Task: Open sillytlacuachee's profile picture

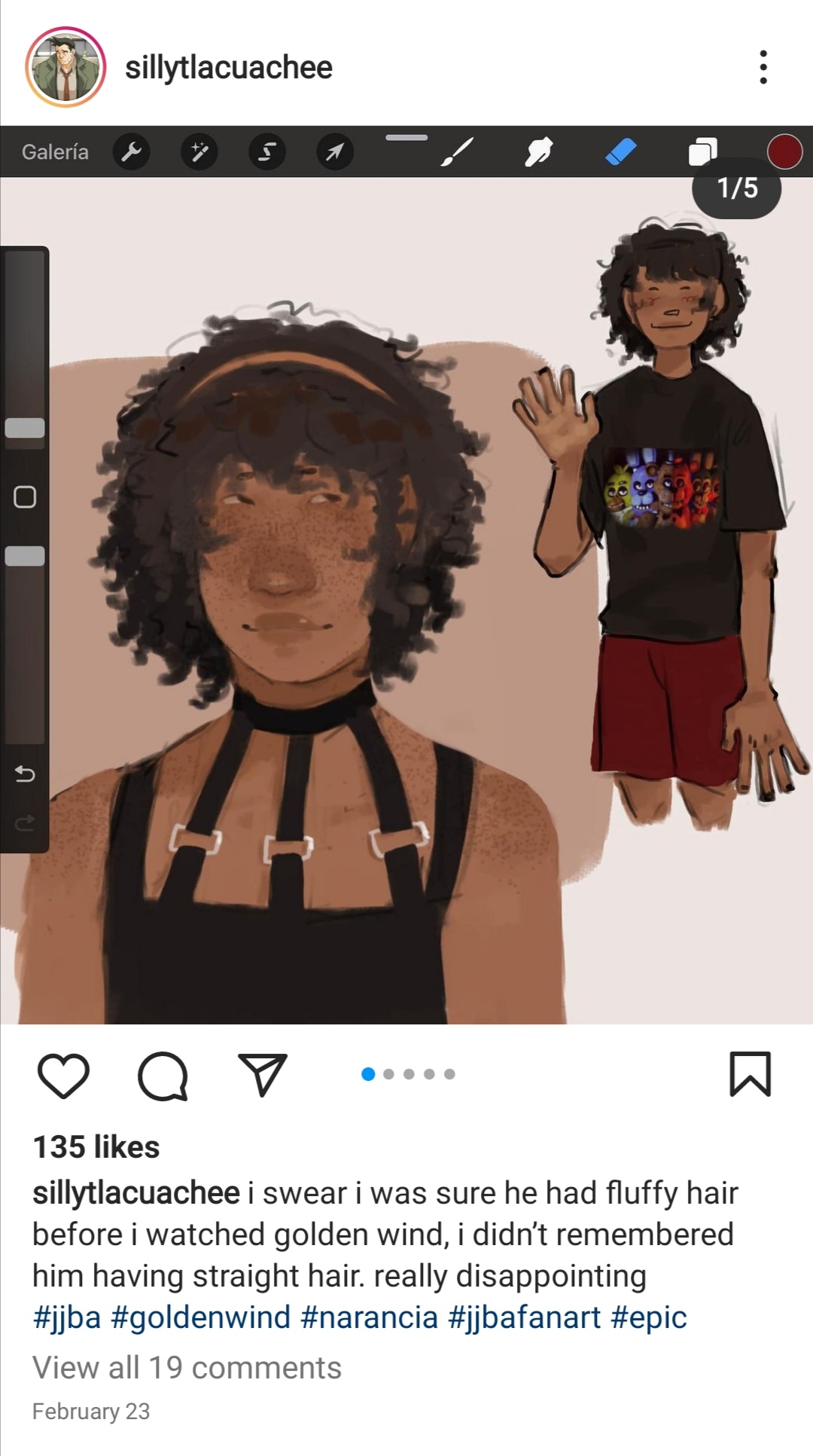Action: tap(65, 67)
